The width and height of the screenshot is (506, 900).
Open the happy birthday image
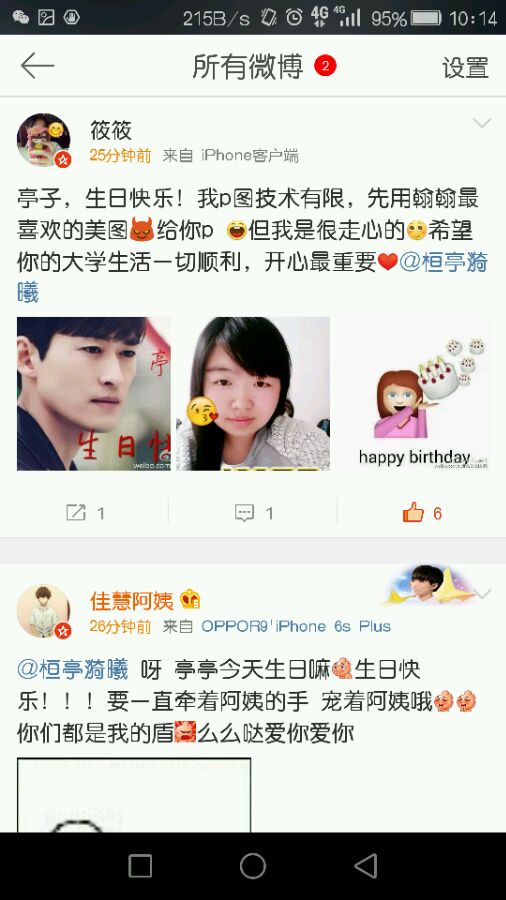pyautogui.click(x=412, y=394)
